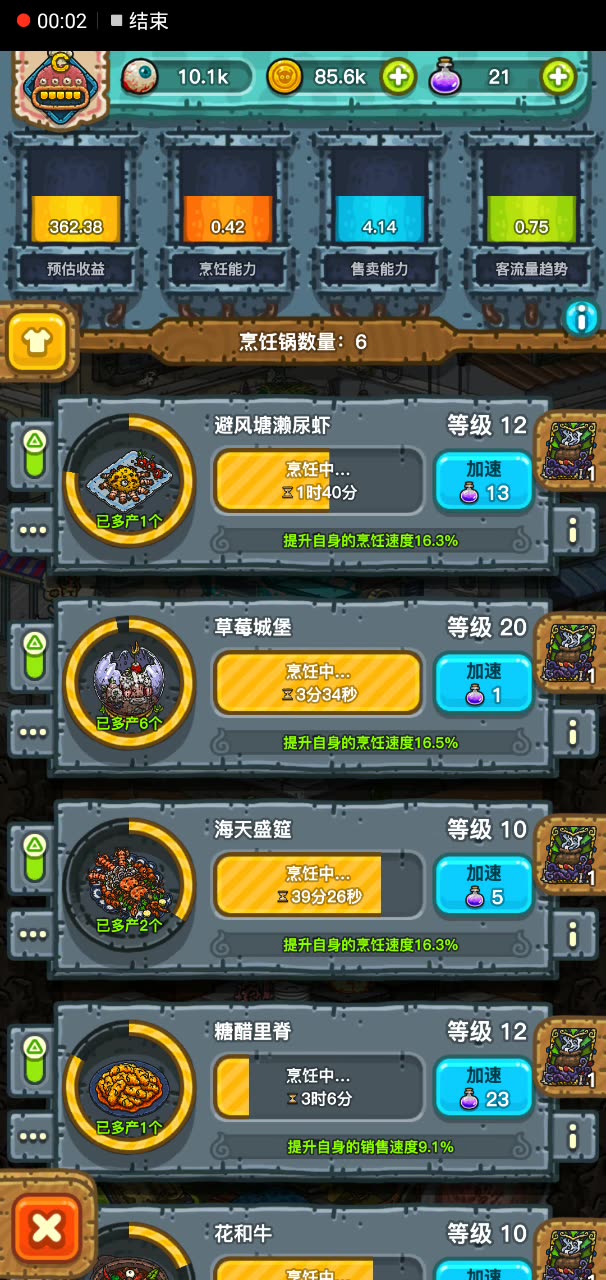606x1280 pixels.
Task: Open the more options dots for 草莓城堡
Action: coord(33,732)
